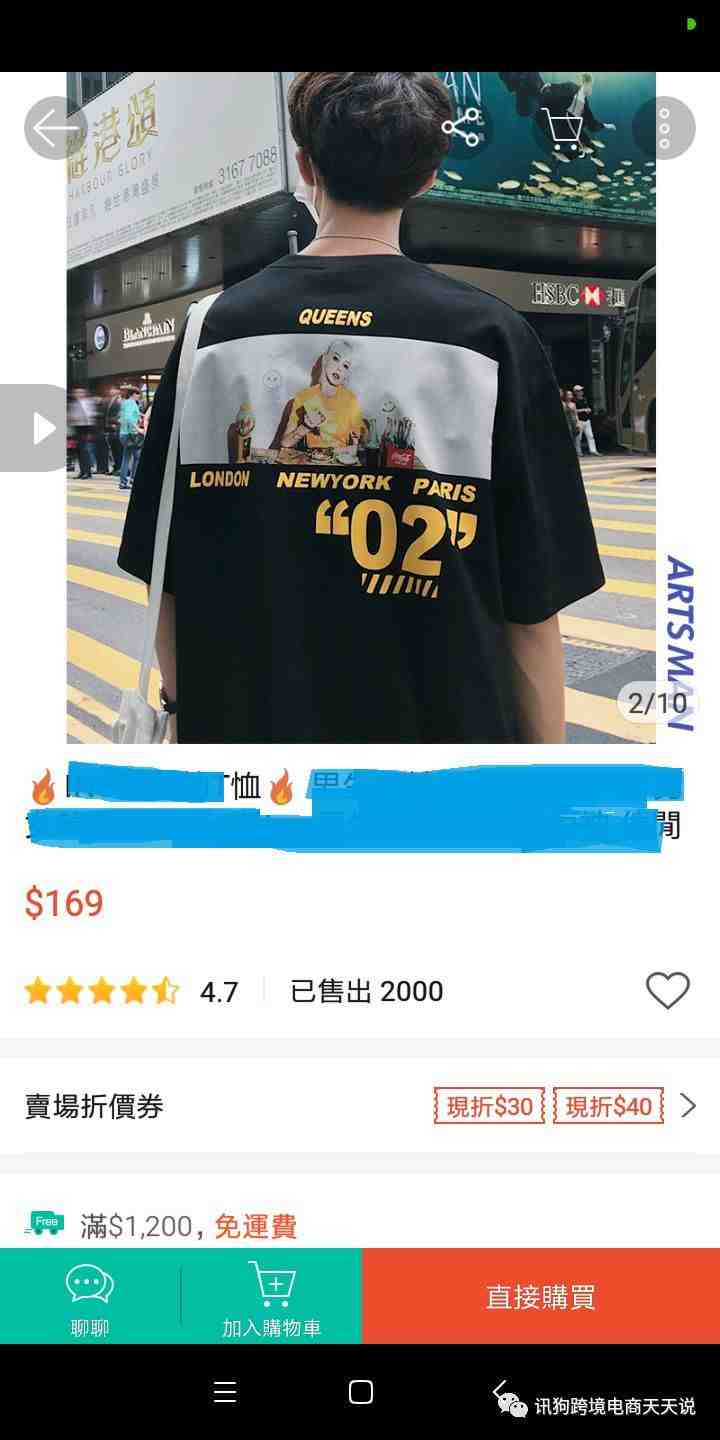Screen dimensions: 720x1440
Task: Expand the 賣場折價券 row chevron
Action: (x=688, y=1105)
